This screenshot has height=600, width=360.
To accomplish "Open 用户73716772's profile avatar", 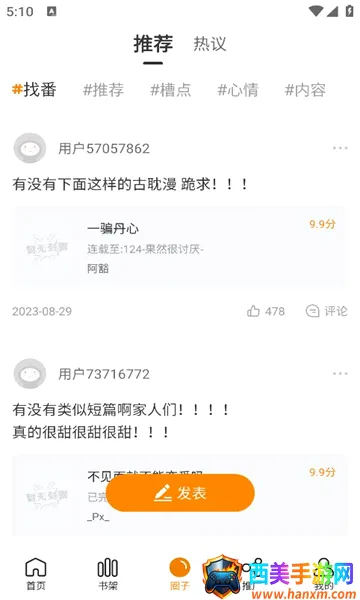I will click(x=30, y=373).
